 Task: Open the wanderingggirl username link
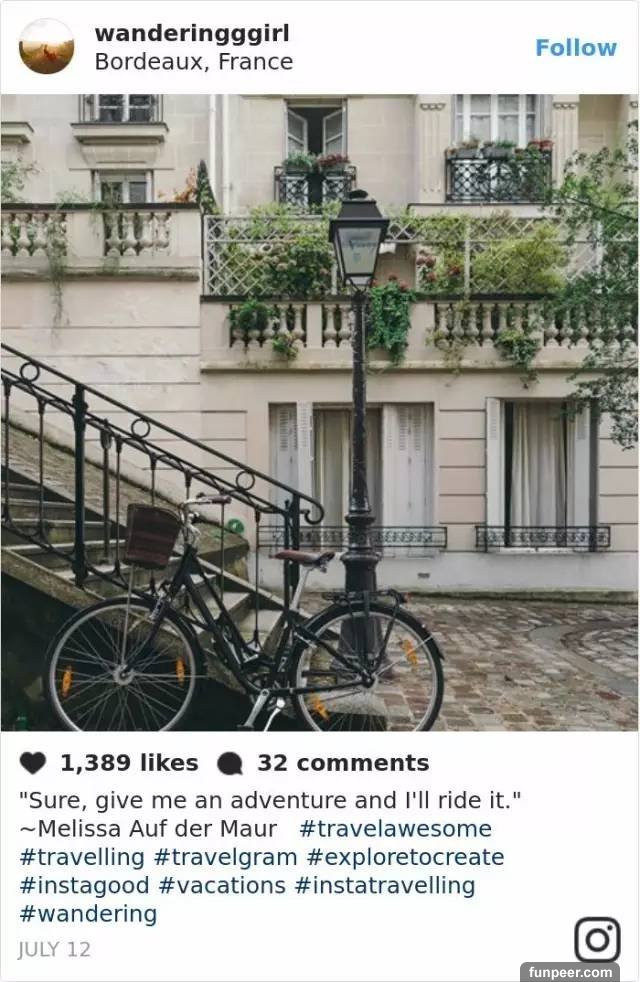(192, 33)
